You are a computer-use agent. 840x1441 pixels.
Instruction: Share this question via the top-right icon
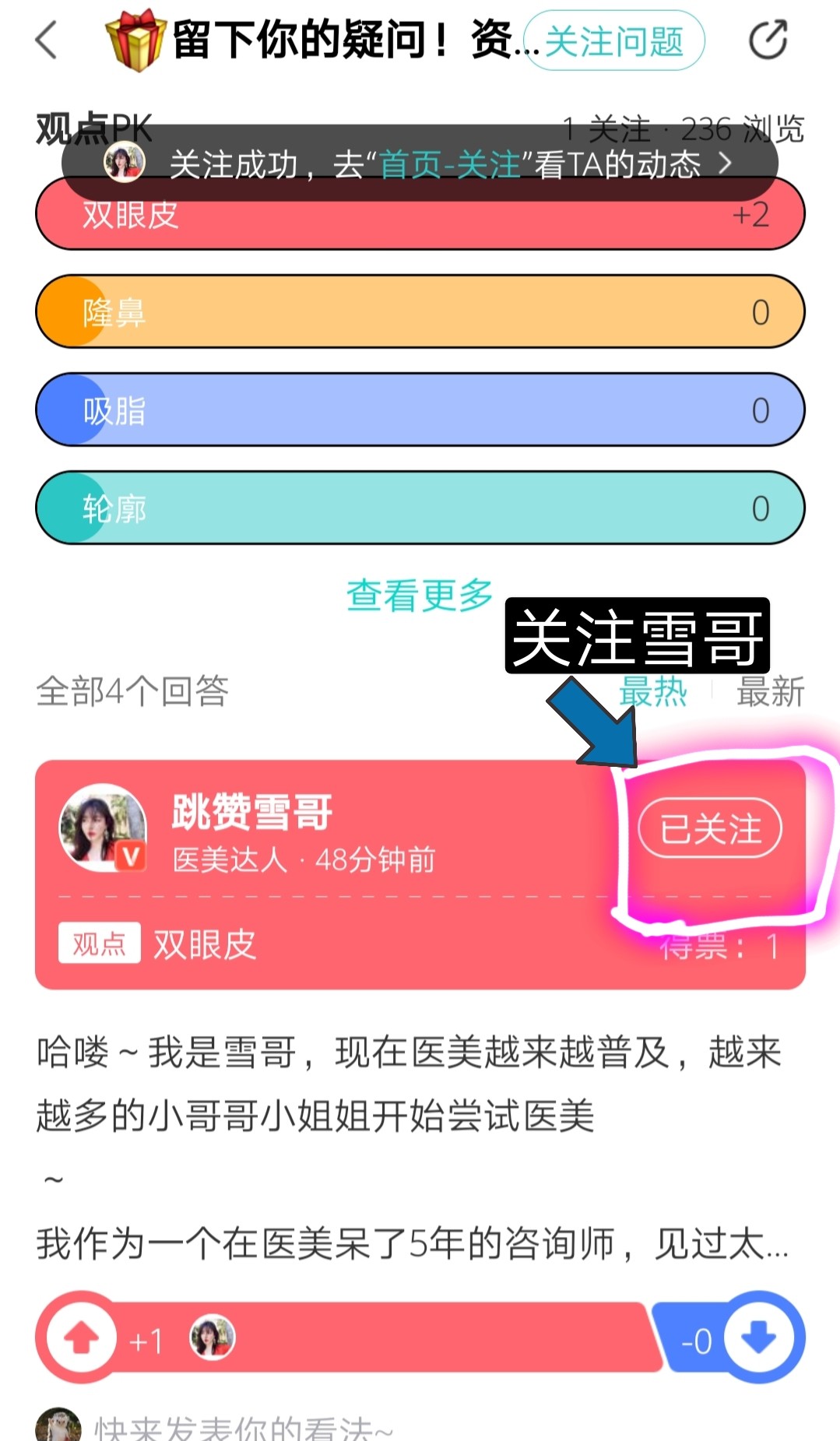768,40
